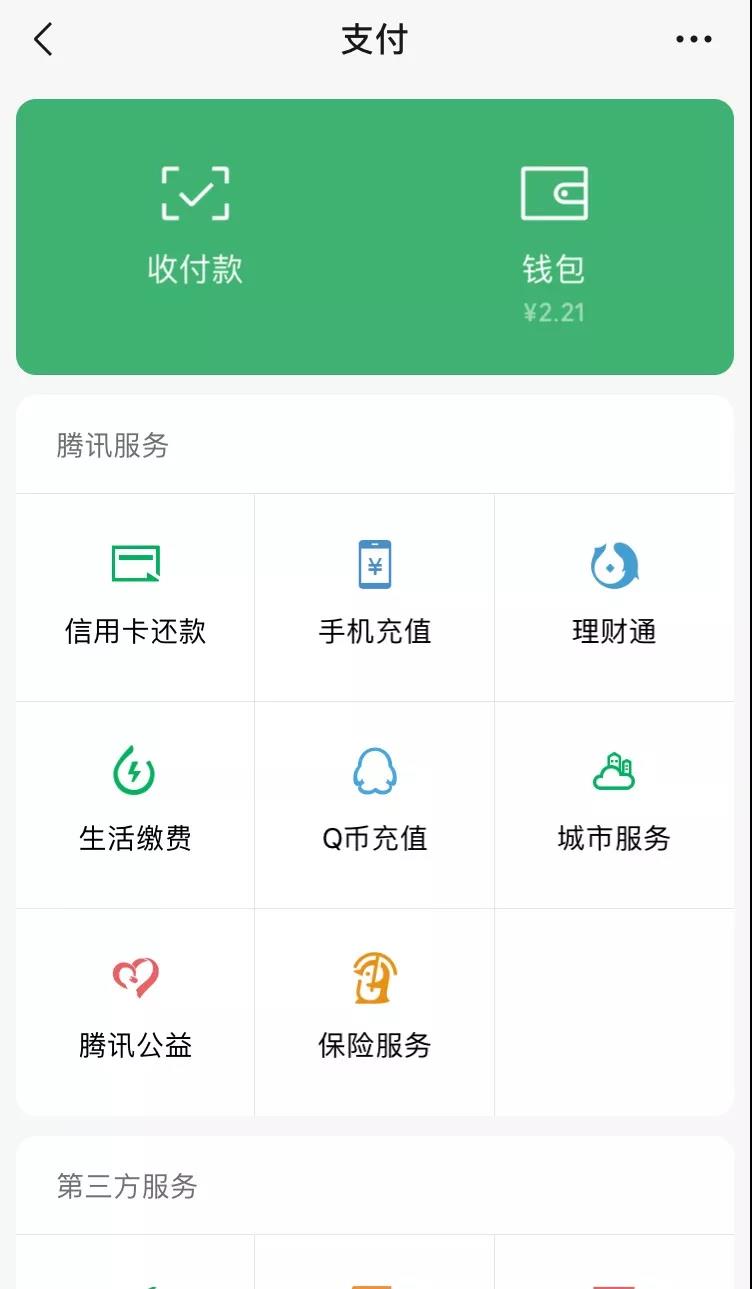The width and height of the screenshot is (752, 1289).
Task: Launch 理财通 wealth management
Action: pos(614,597)
